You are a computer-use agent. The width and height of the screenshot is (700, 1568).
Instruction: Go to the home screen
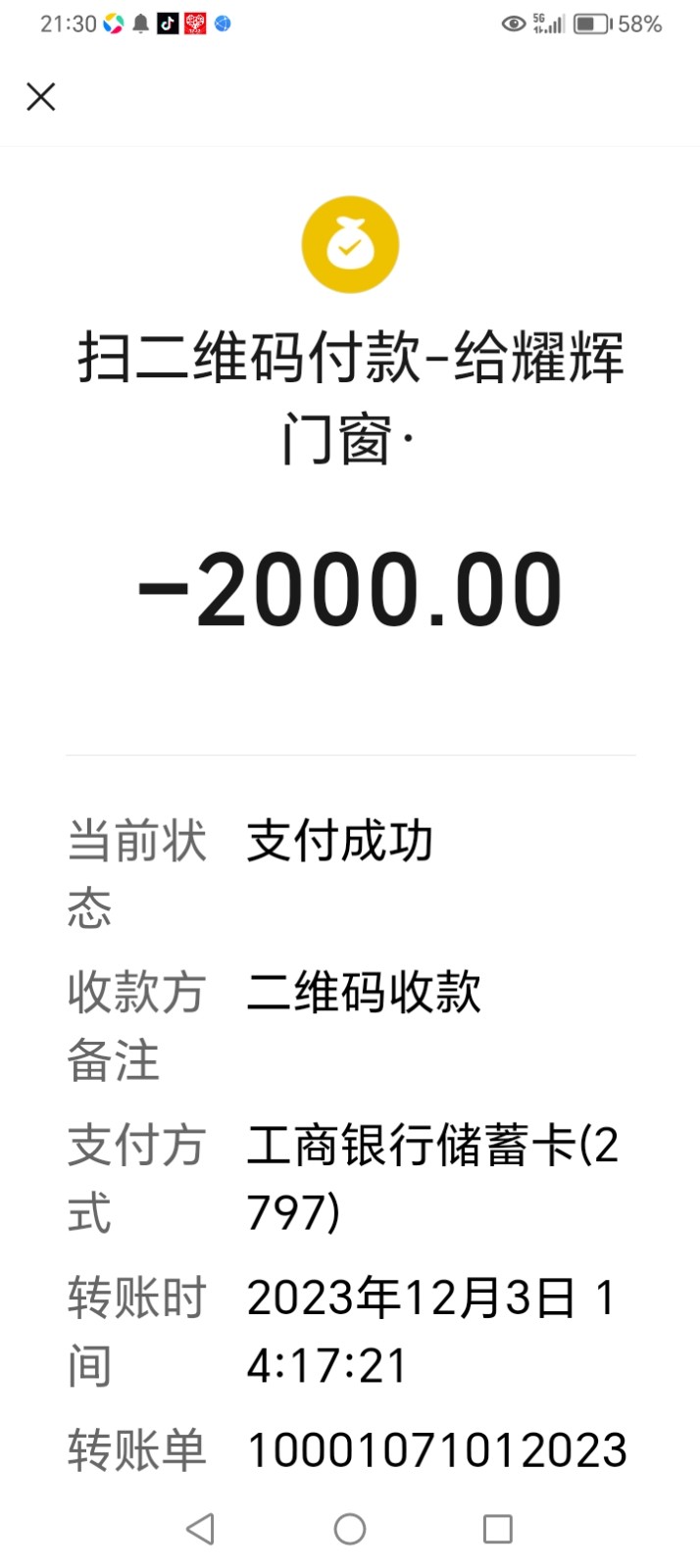coord(350,1528)
